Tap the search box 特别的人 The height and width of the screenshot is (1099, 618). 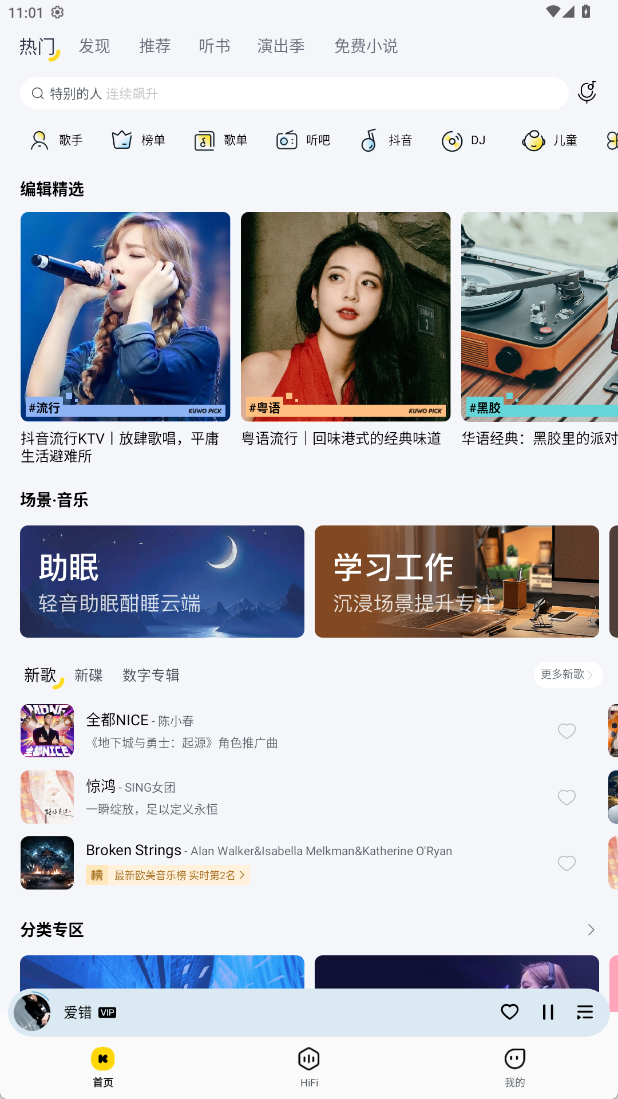pyautogui.click(x=294, y=93)
